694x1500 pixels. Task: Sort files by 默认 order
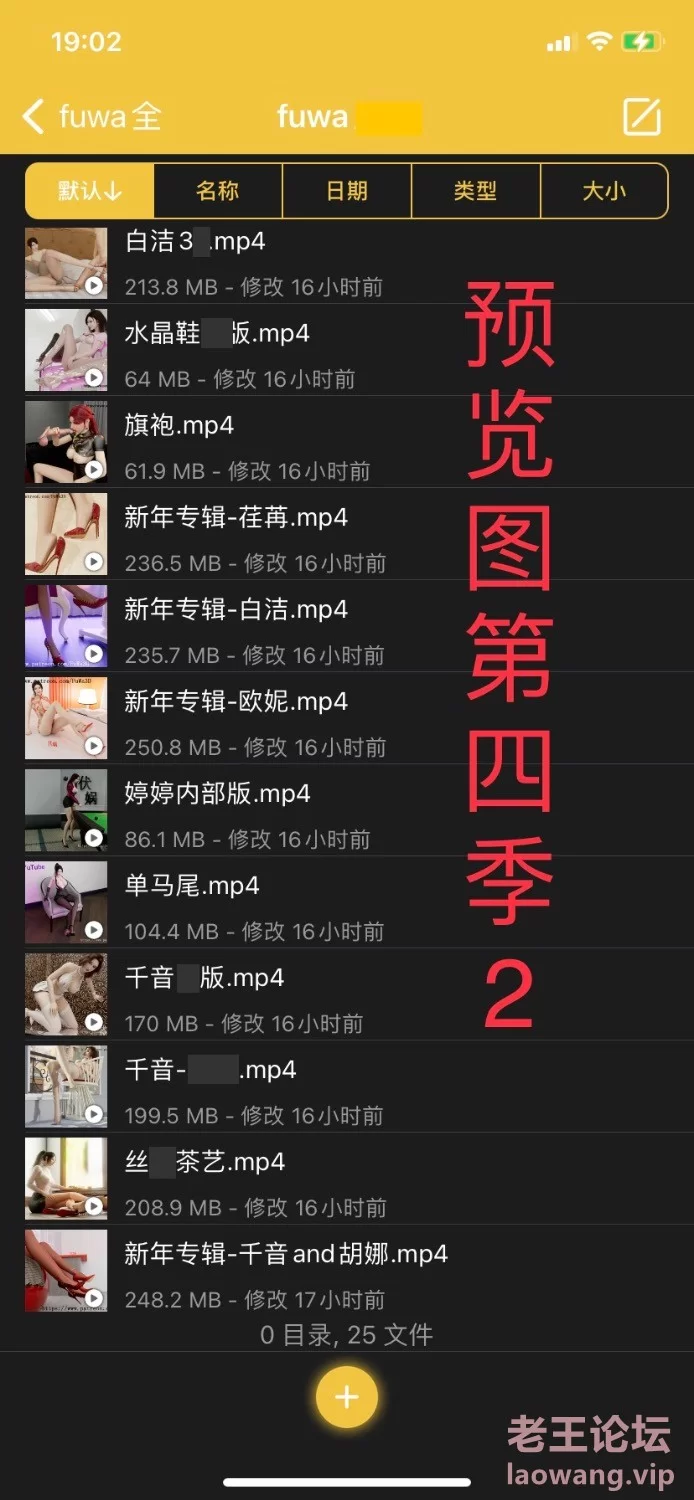[x=89, y=191]
